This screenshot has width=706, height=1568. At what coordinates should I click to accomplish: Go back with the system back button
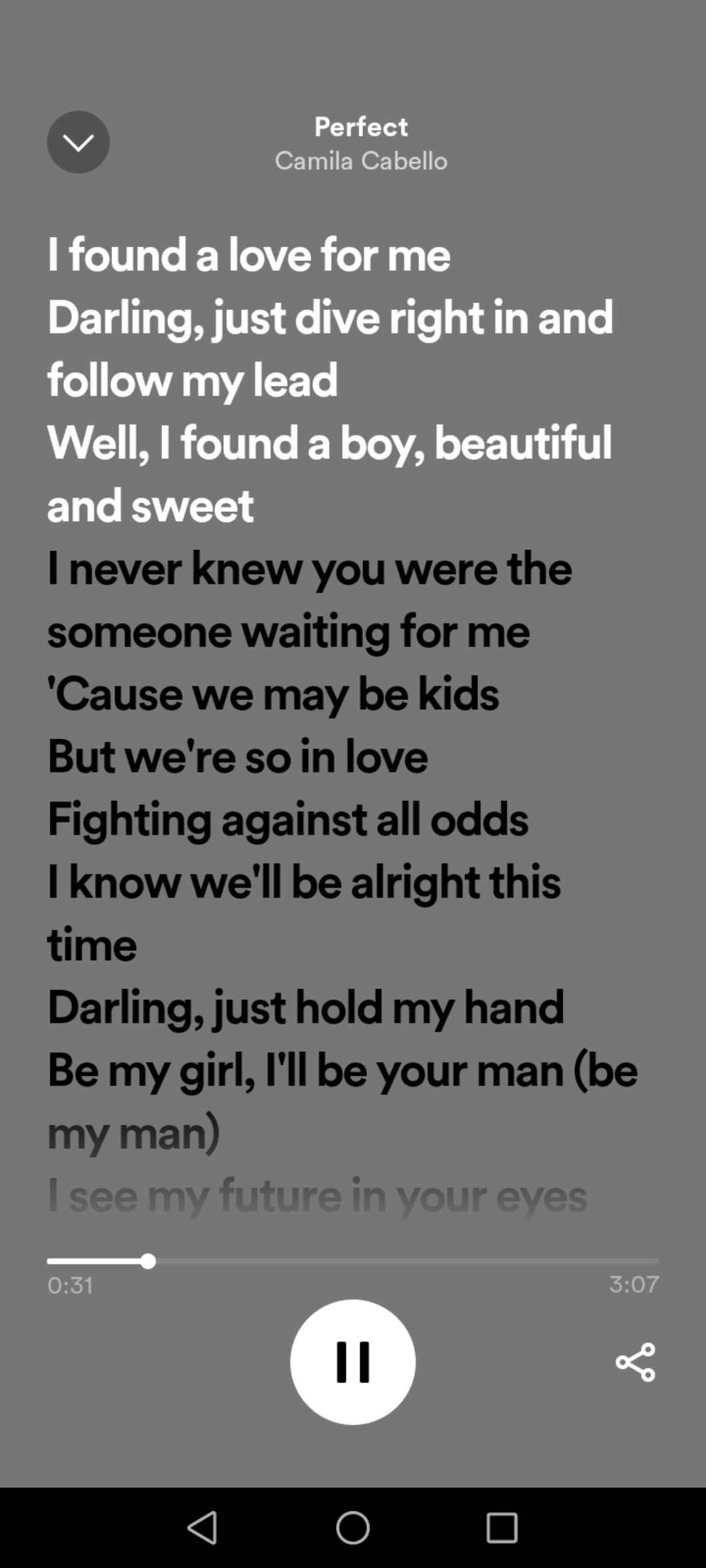tap(202, 1527)
